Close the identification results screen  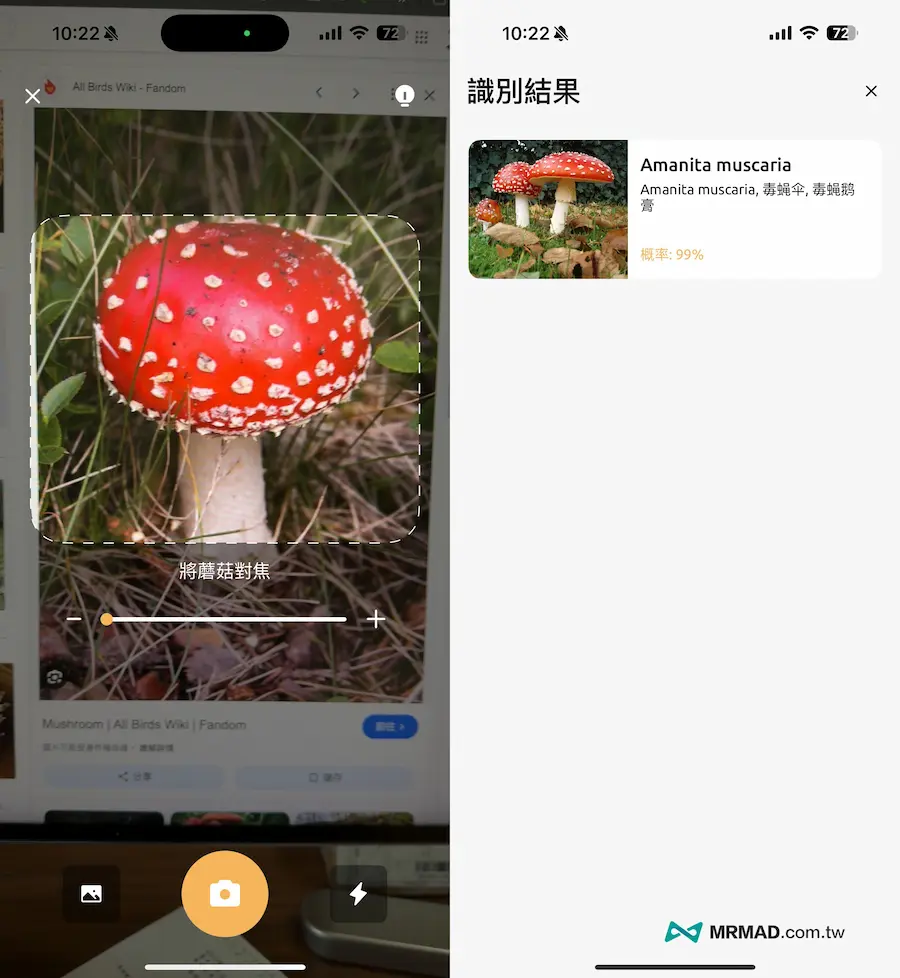click(871, 91)
